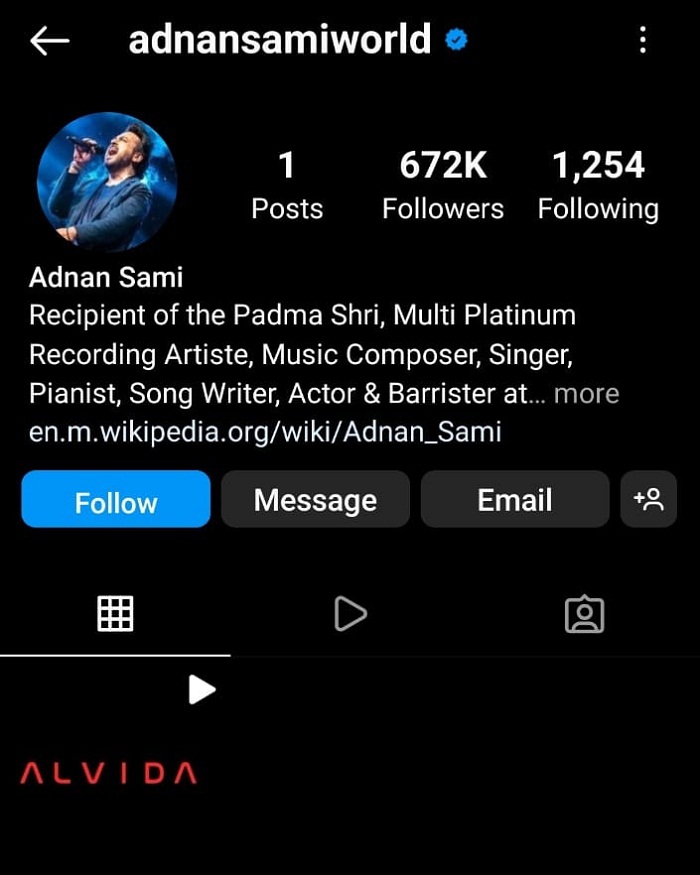
Task: Message this account
Action: coord(315,500)
